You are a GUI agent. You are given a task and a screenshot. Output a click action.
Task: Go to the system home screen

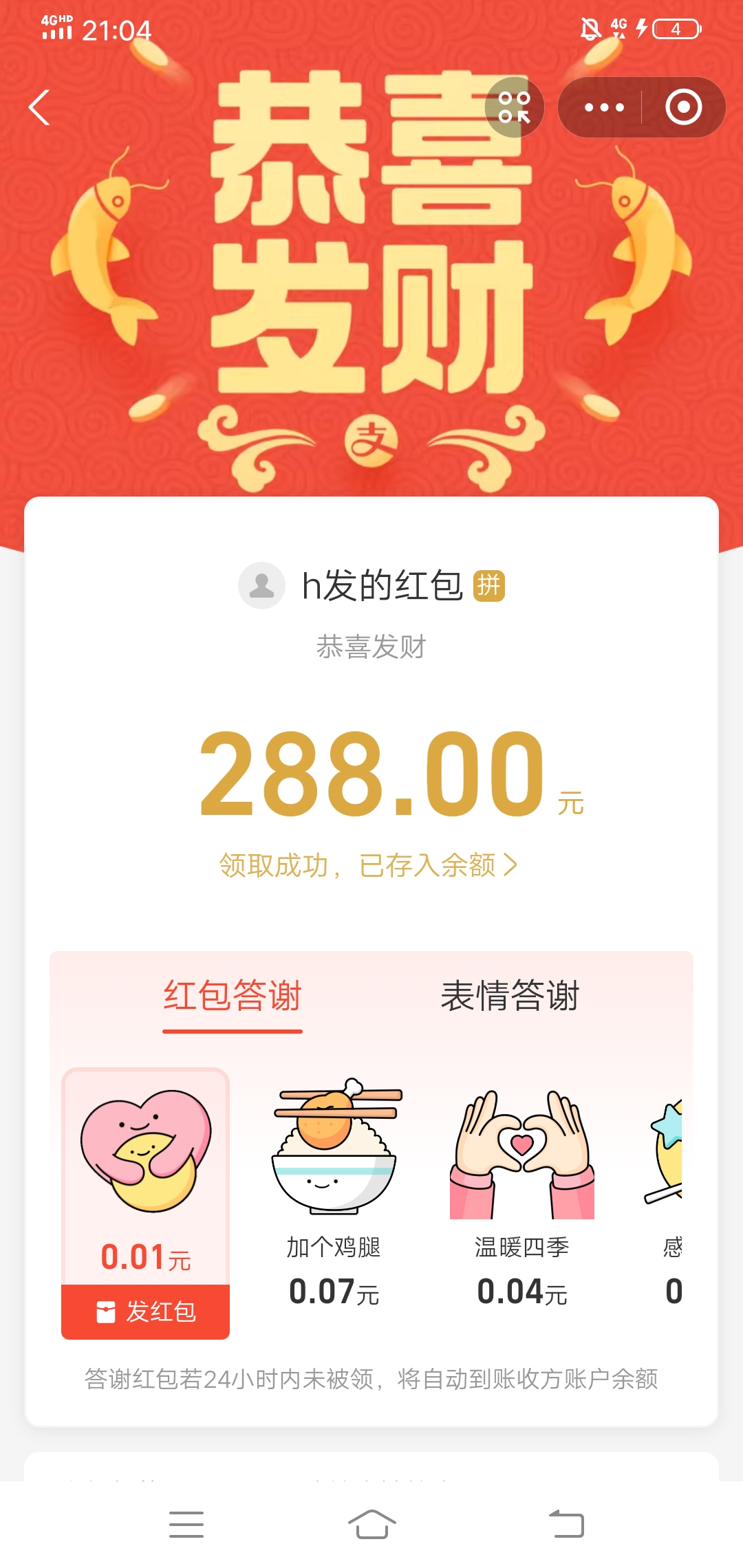[371, 1525]
